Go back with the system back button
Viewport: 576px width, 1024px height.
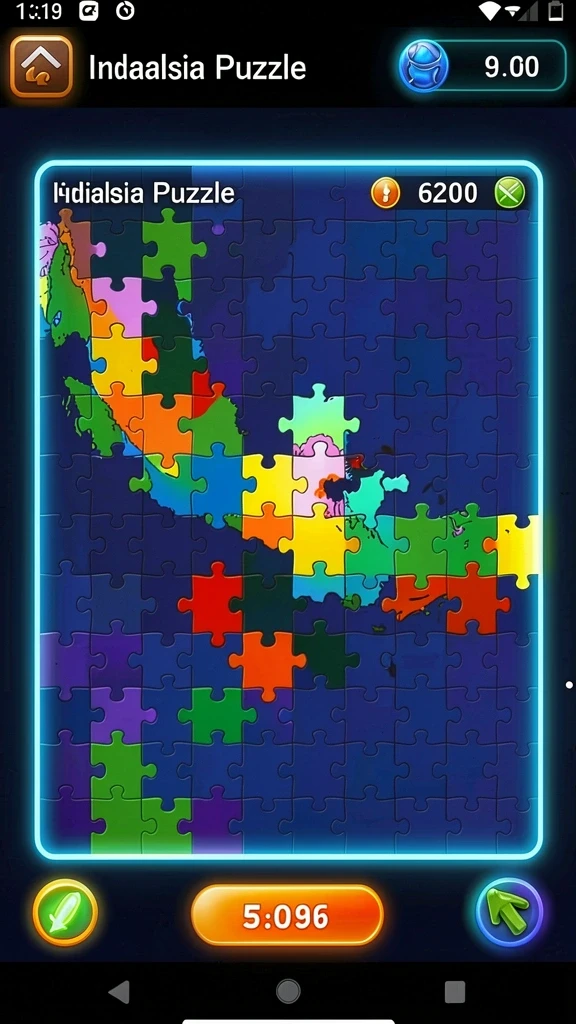tap(120, 992)
